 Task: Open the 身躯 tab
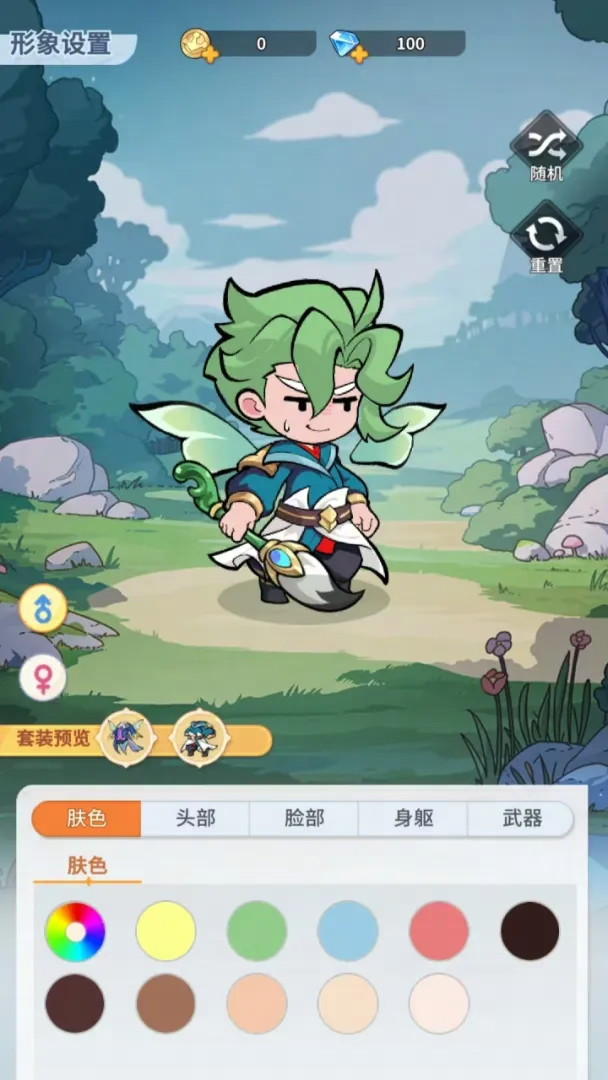(413, 818)
